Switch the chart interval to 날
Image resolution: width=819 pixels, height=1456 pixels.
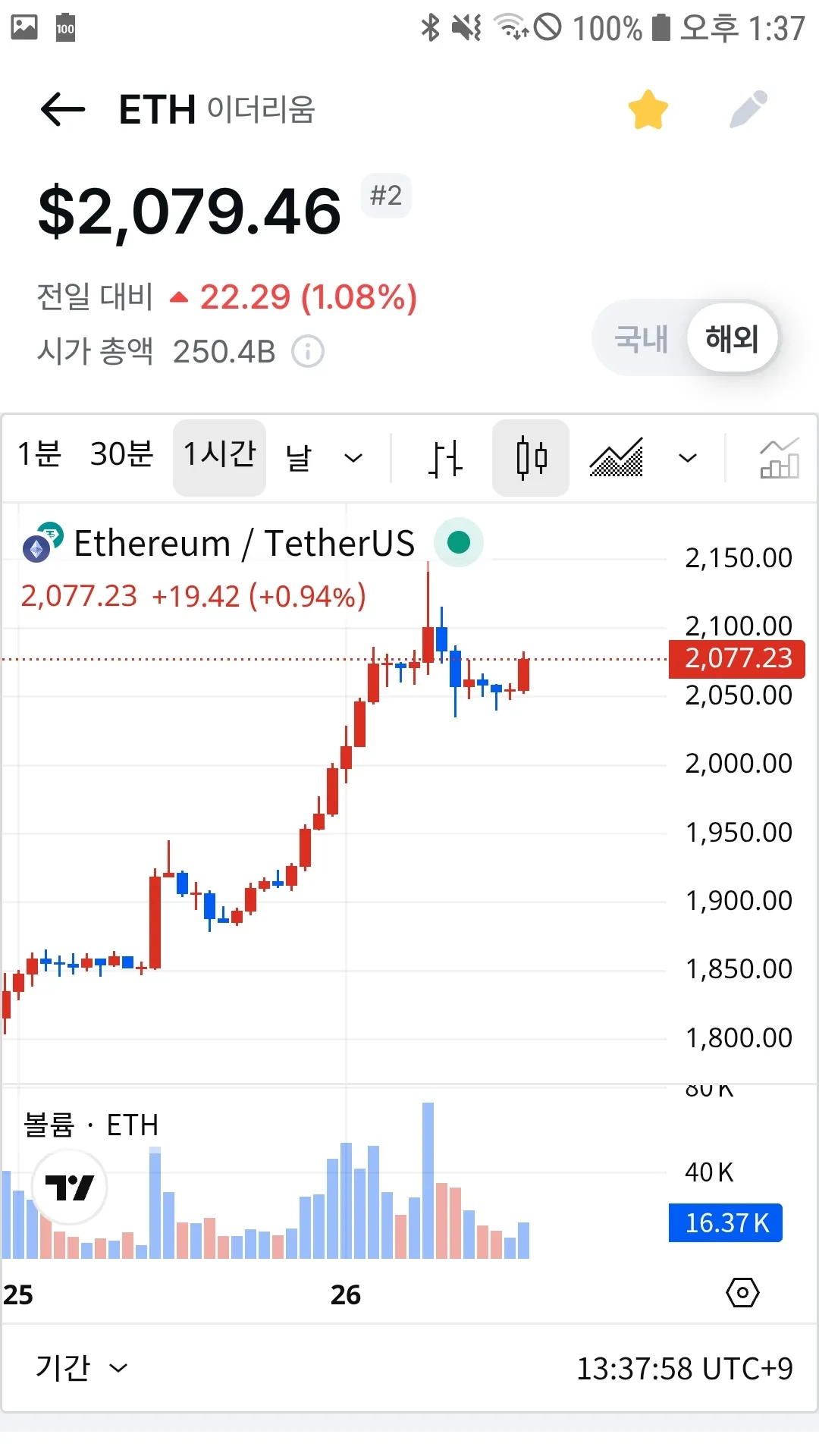(x=299, y=457)
